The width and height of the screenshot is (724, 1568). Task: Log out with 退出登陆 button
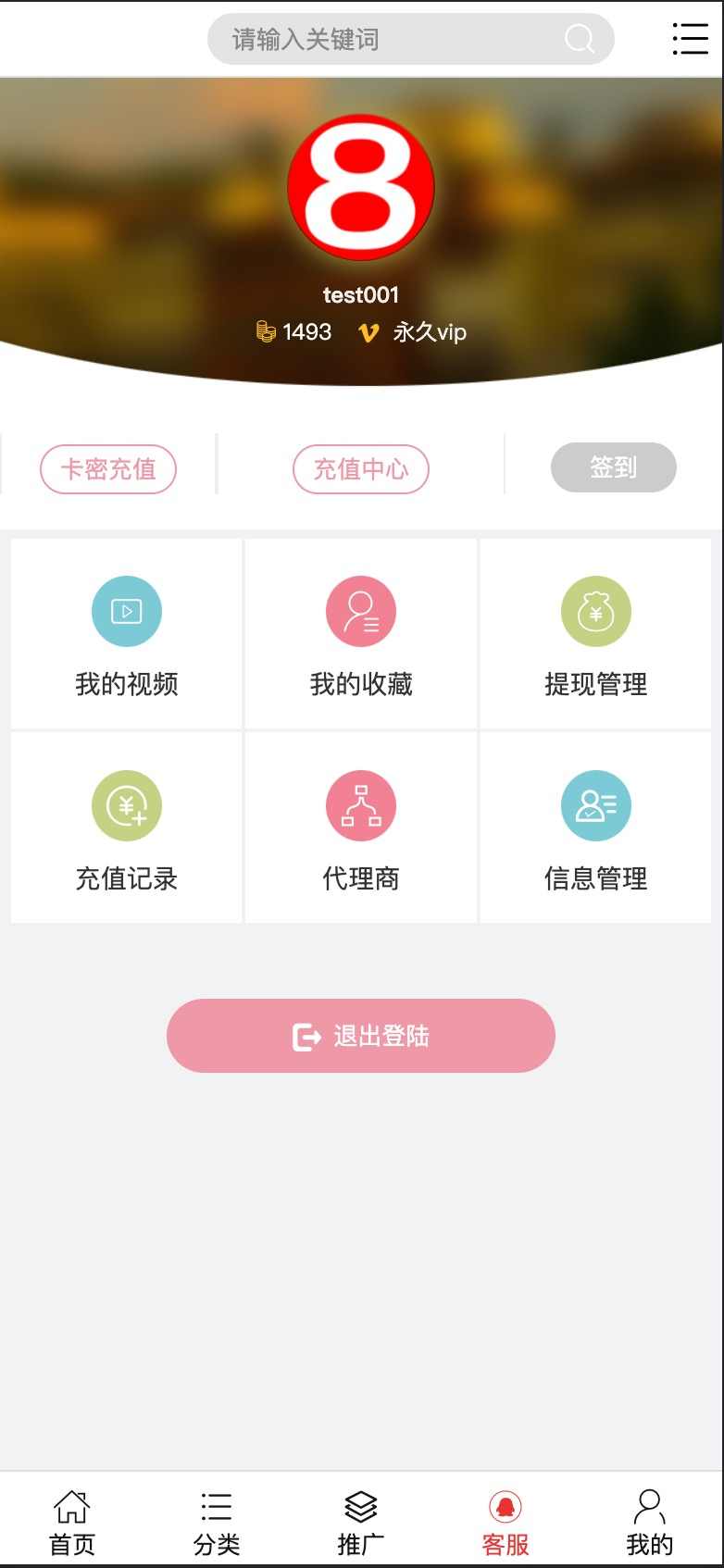361,1036
